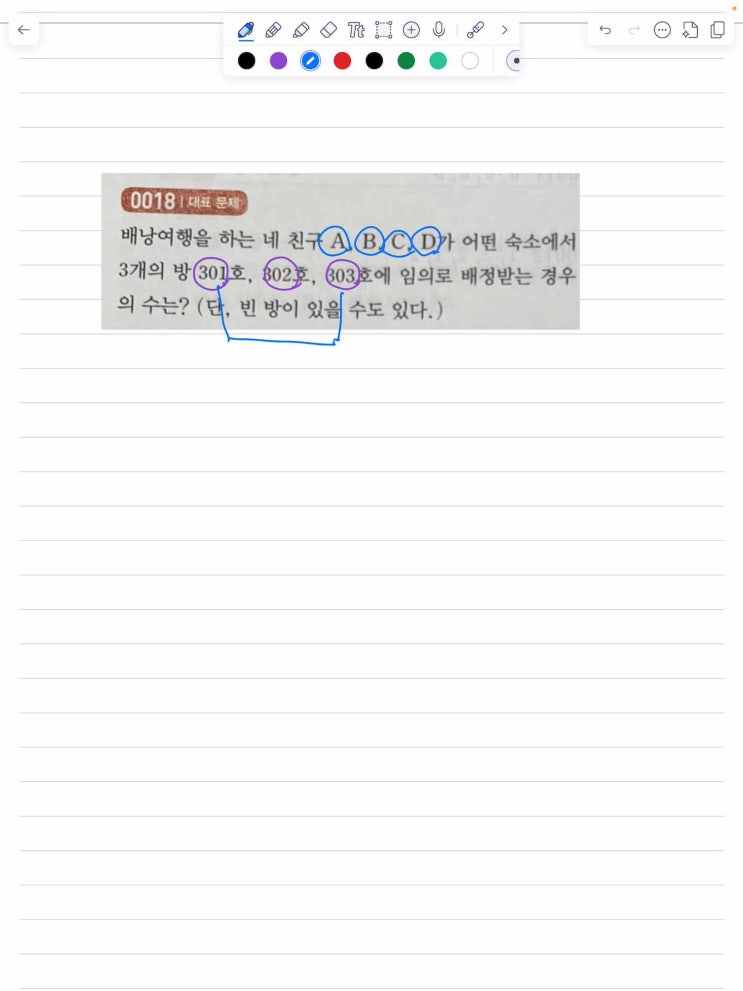Select the eraser tool
Screen dimensions: 743x991
[328, 29]
